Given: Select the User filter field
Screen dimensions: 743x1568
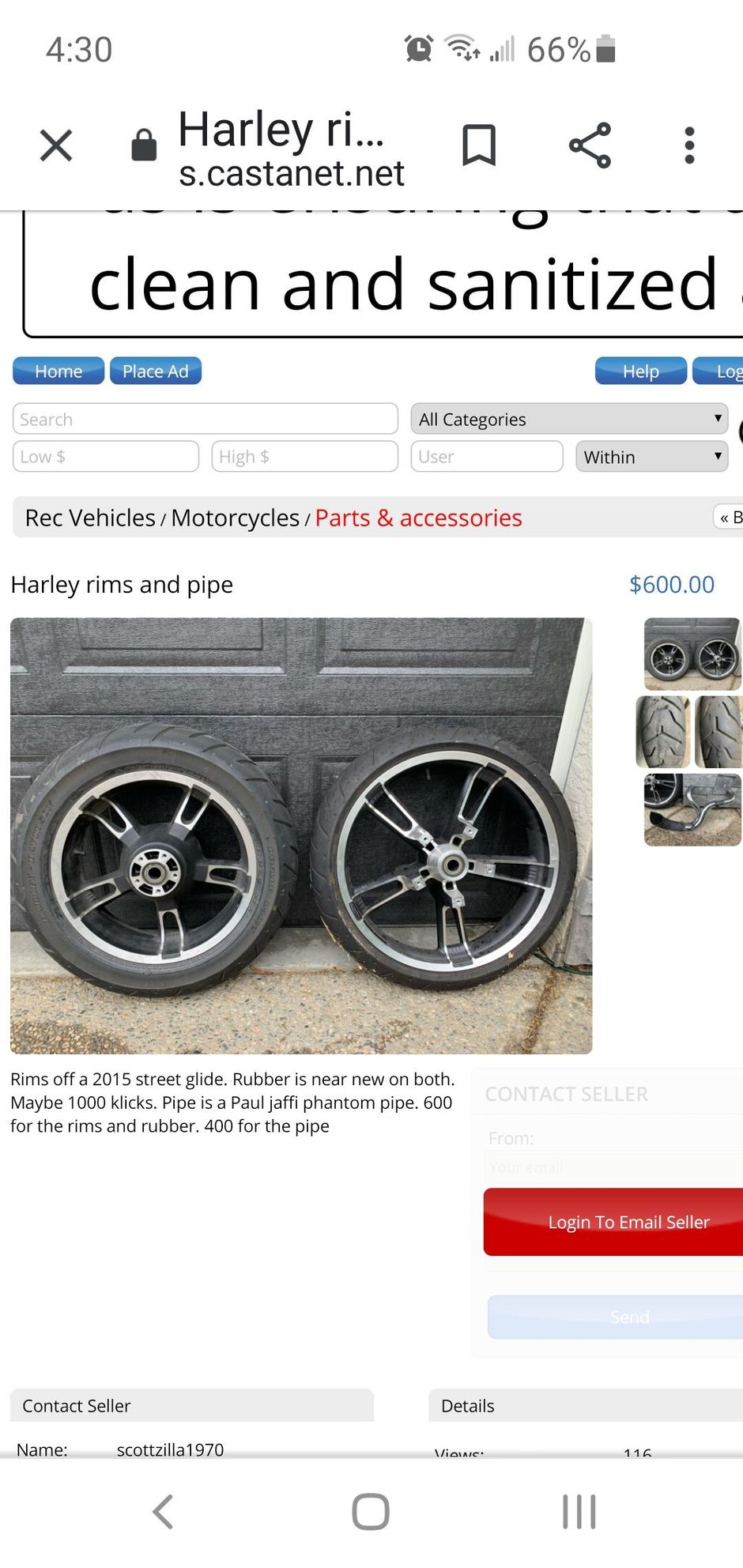Looking at the screenshot, I should 486,457.
